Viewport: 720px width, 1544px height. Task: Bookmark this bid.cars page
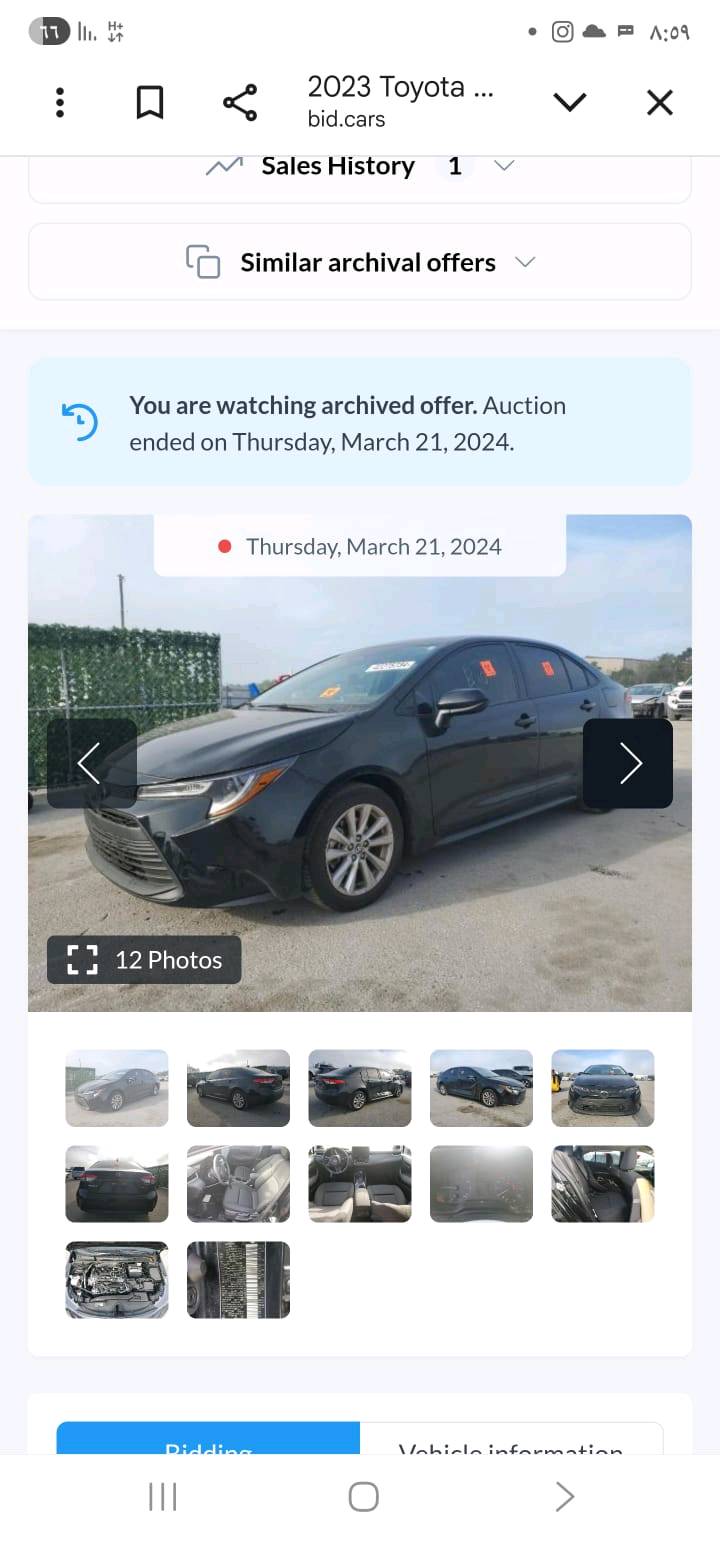click(x=150, y=102)
